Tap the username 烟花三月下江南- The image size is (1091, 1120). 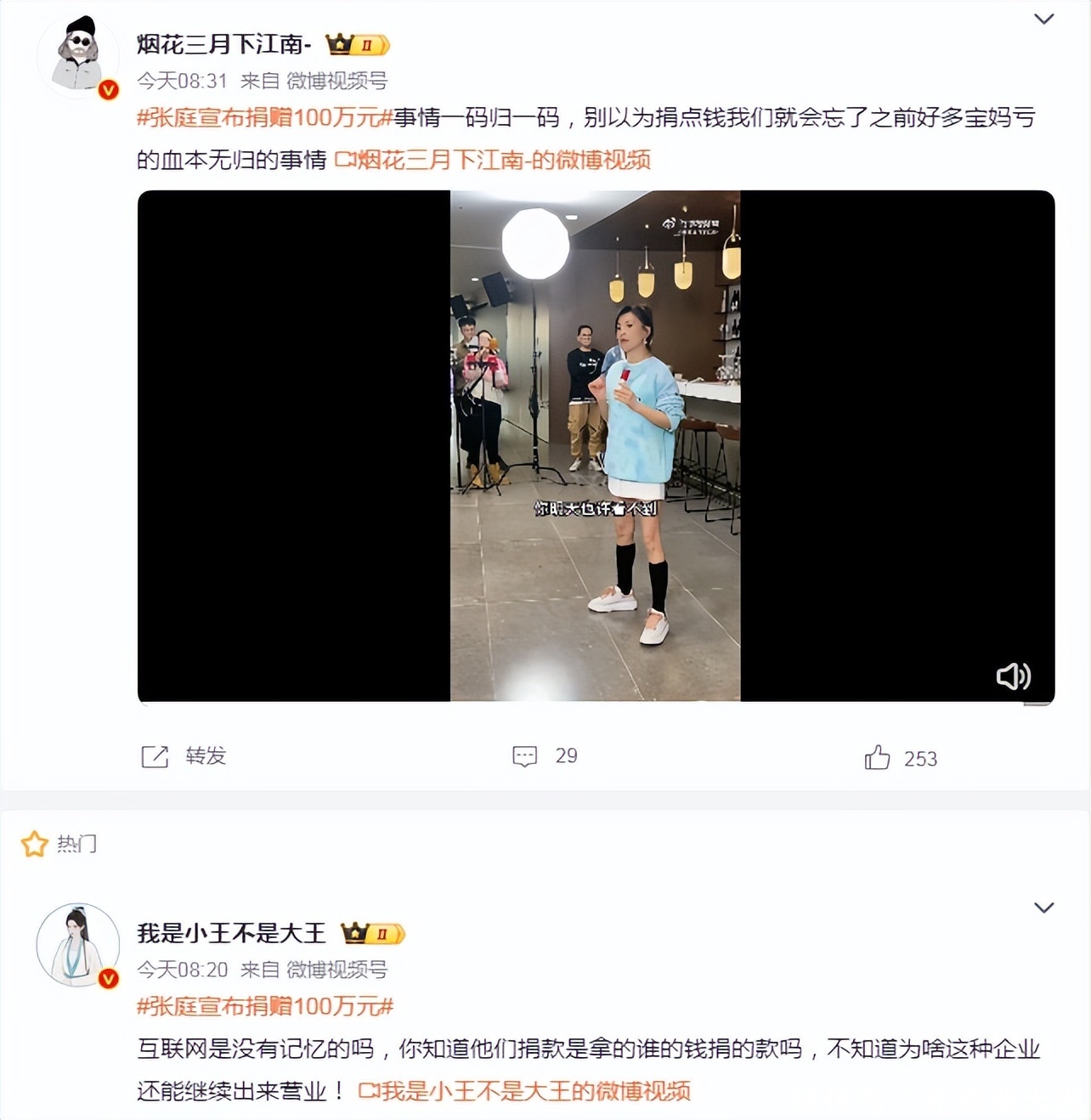click(x=224, y=44)
